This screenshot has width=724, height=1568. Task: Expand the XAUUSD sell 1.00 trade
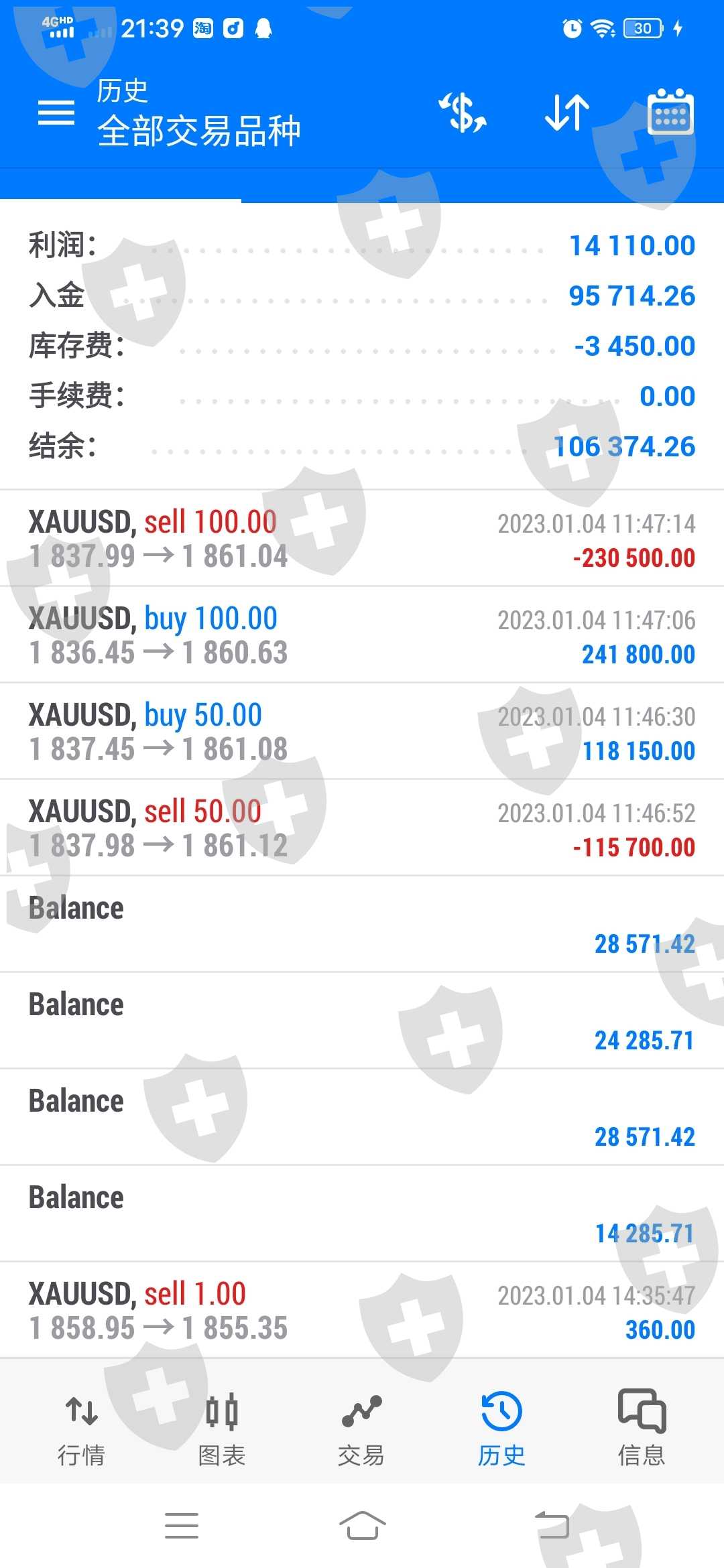point(362,1311)
